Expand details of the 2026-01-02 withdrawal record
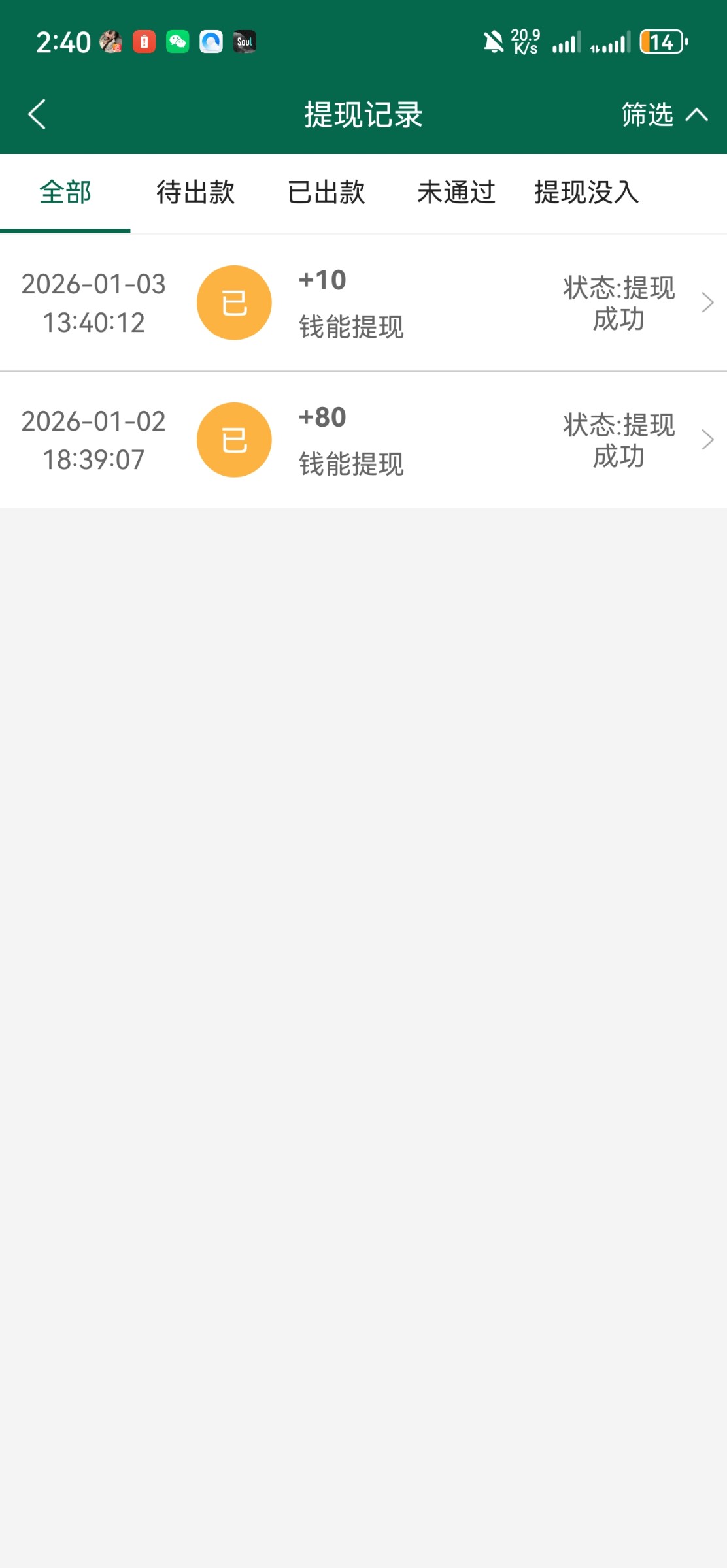This screenshot has height=1568, width=727. [x=707, y=439]
